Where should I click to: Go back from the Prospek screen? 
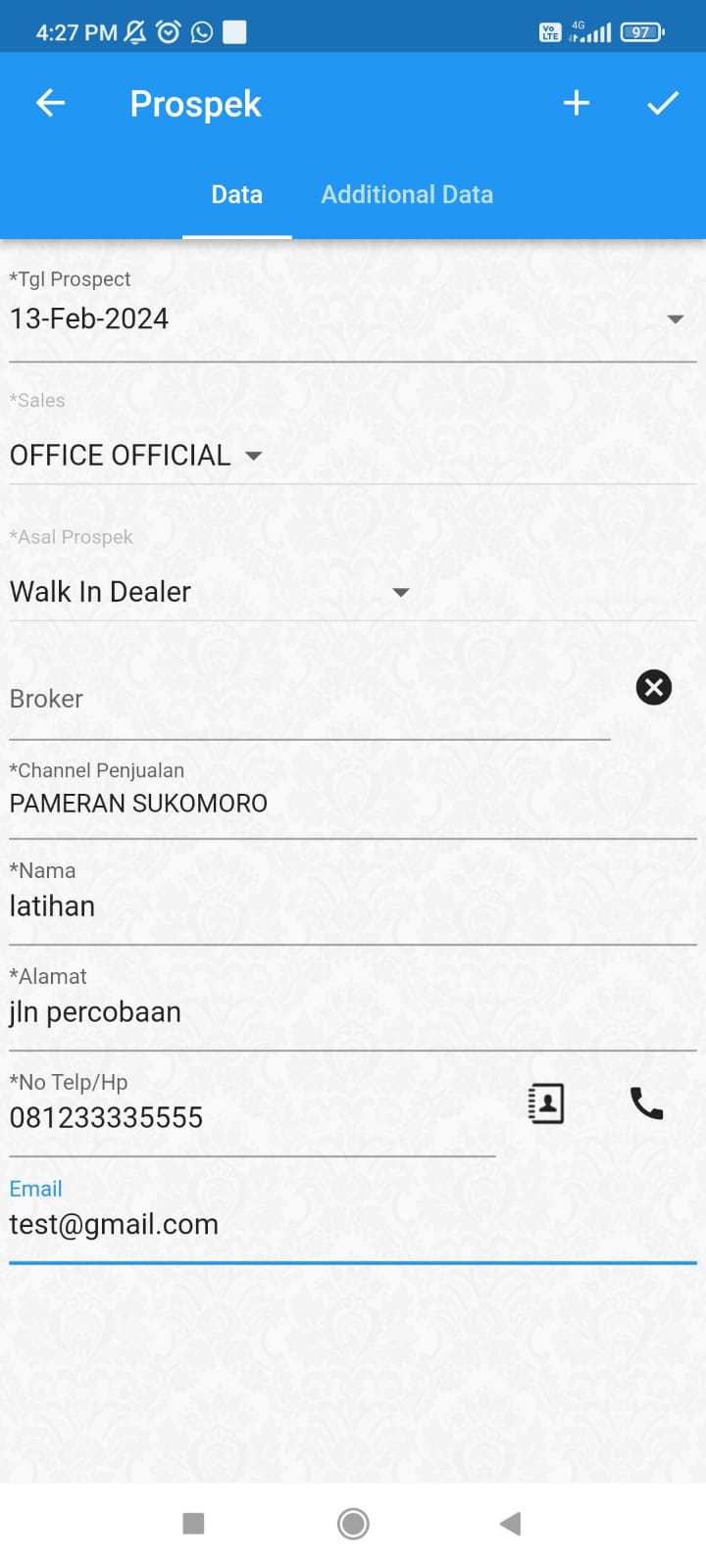click(50, 103)
